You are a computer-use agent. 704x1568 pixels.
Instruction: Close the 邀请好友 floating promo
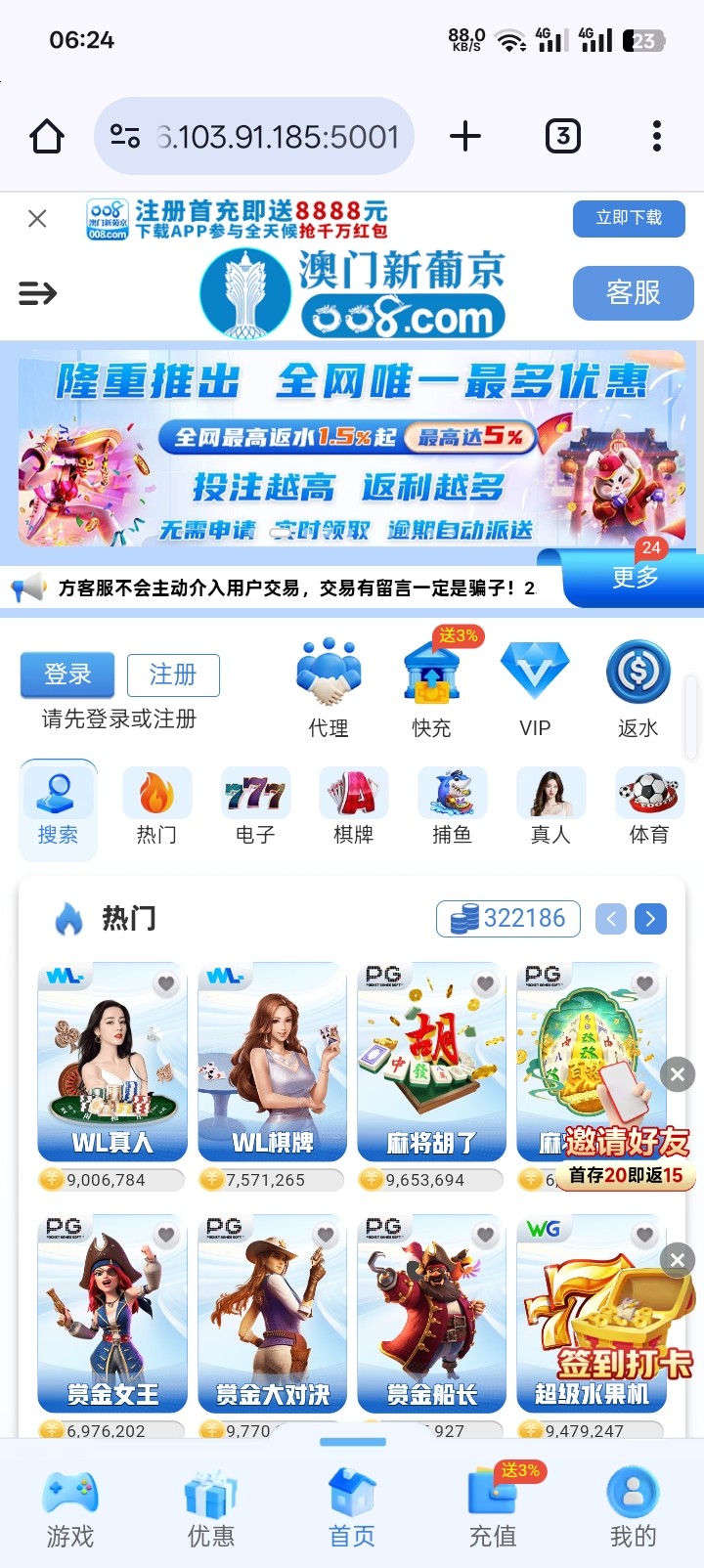(678, 1074)
